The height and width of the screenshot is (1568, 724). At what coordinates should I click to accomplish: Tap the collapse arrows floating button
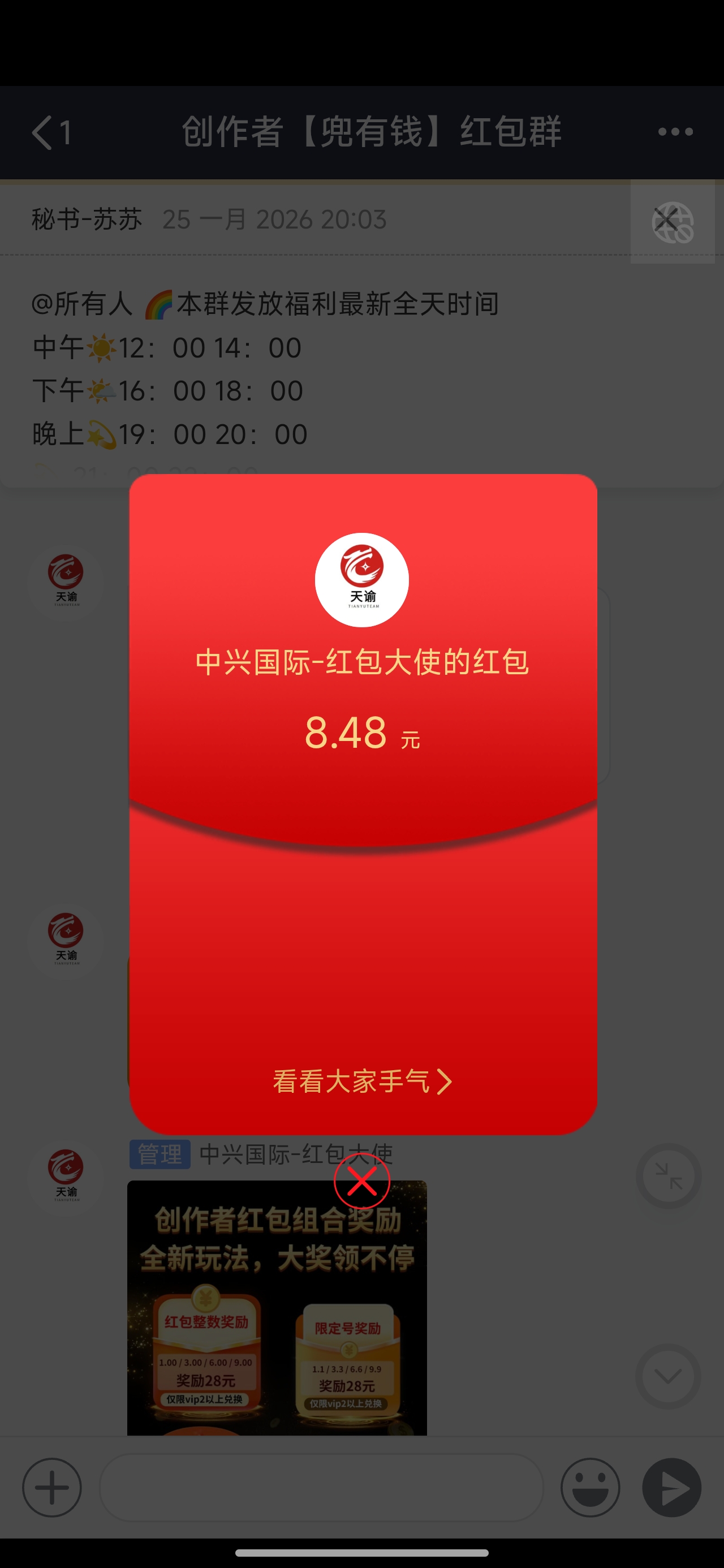668,1176
